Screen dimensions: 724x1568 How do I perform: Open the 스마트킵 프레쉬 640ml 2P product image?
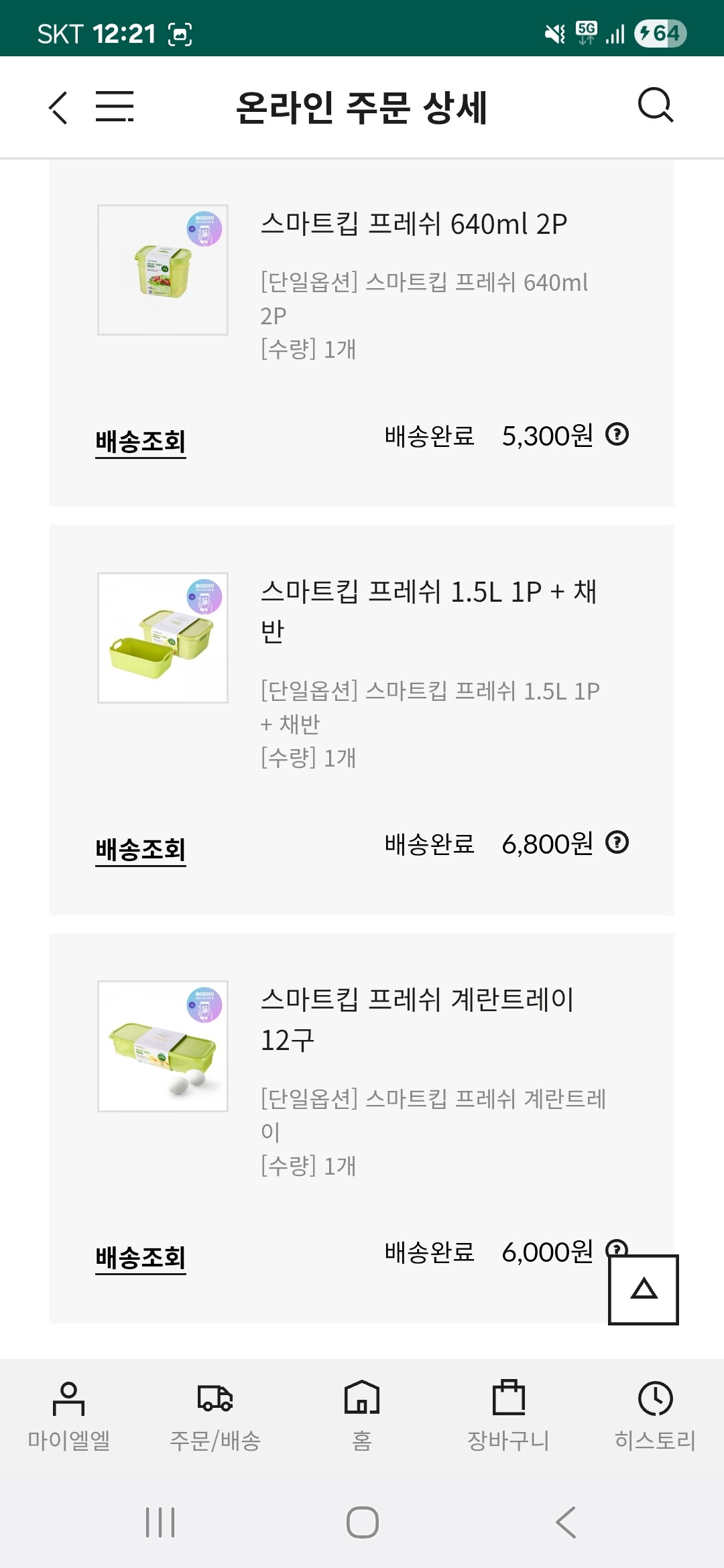163,270
